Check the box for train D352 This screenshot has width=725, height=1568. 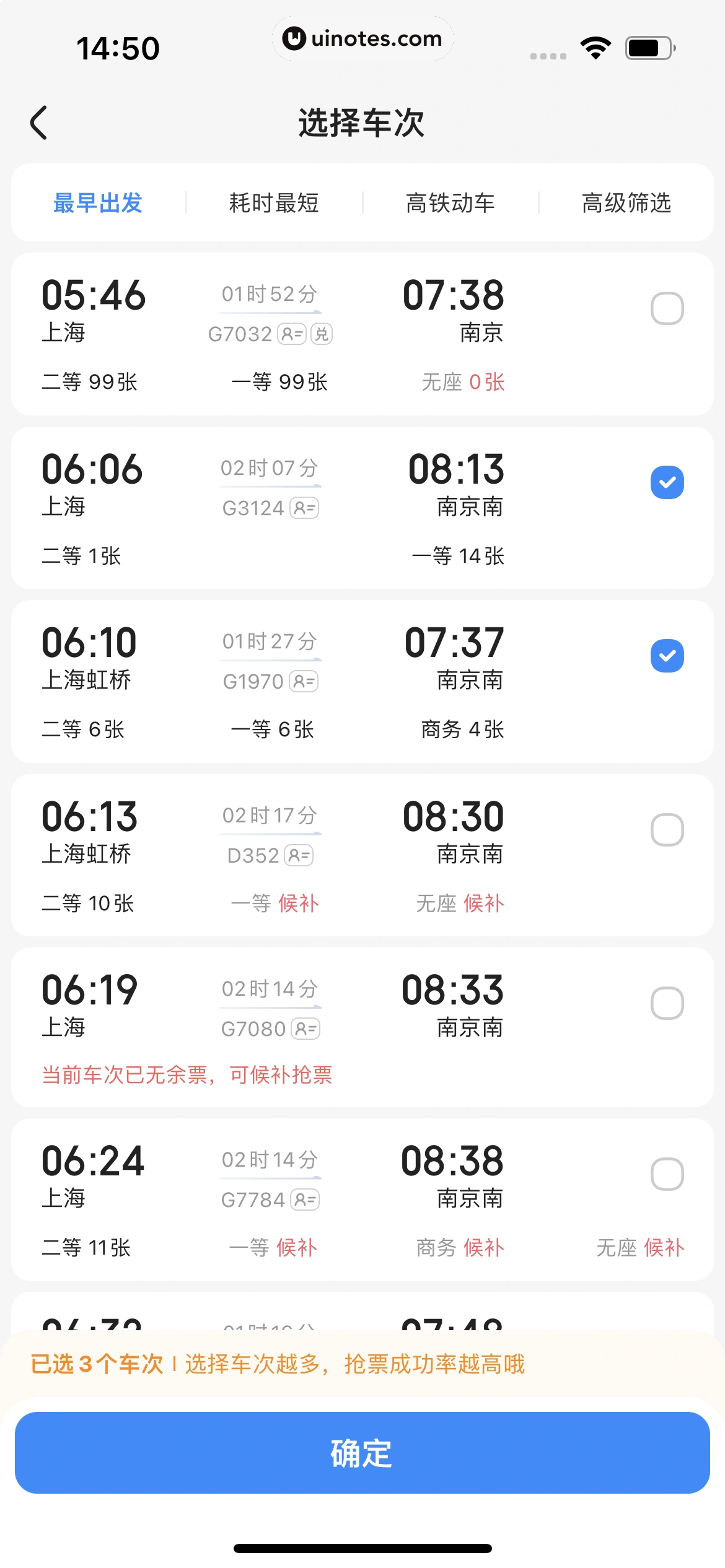click(x=667, y=830)
